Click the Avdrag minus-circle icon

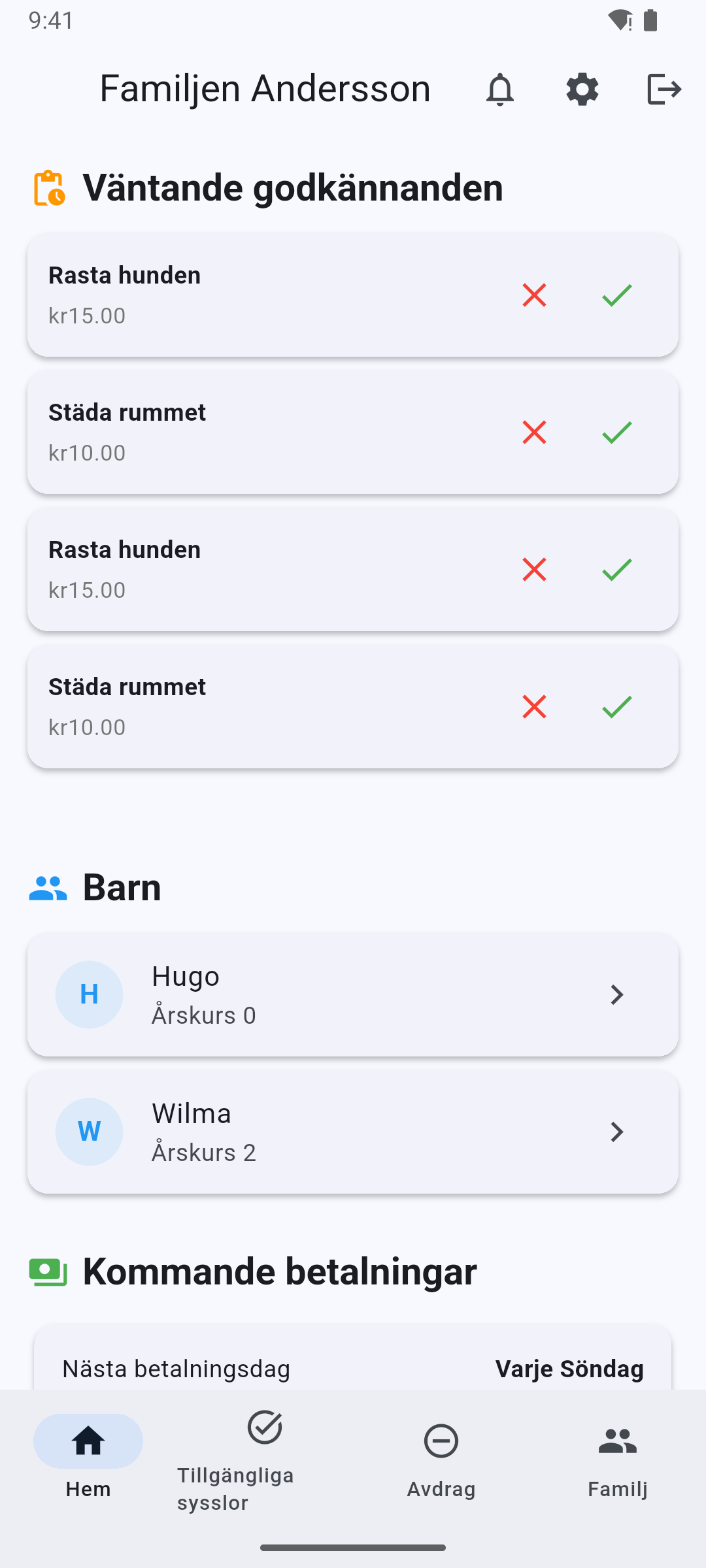click(441, 1441)
